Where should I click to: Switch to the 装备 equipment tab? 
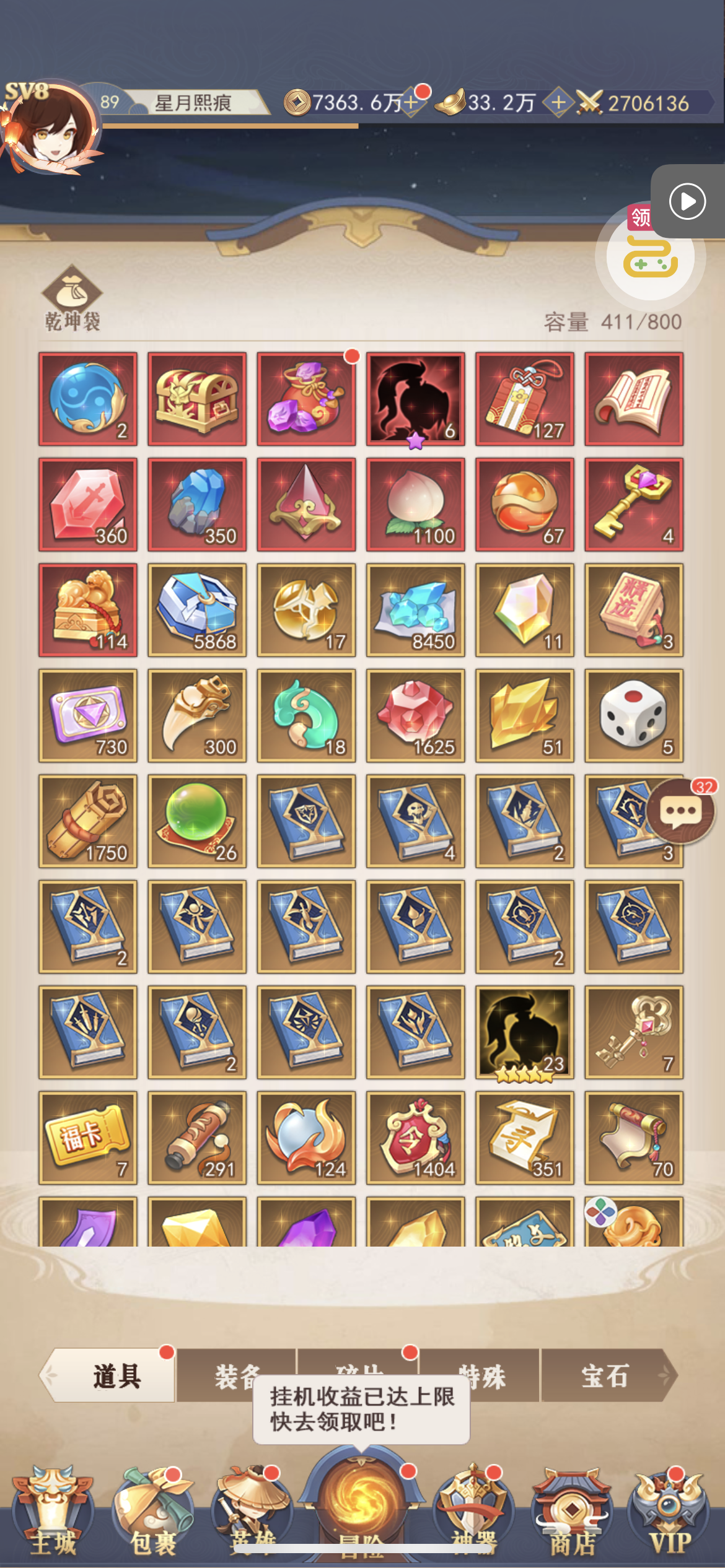pos(235,1375)
